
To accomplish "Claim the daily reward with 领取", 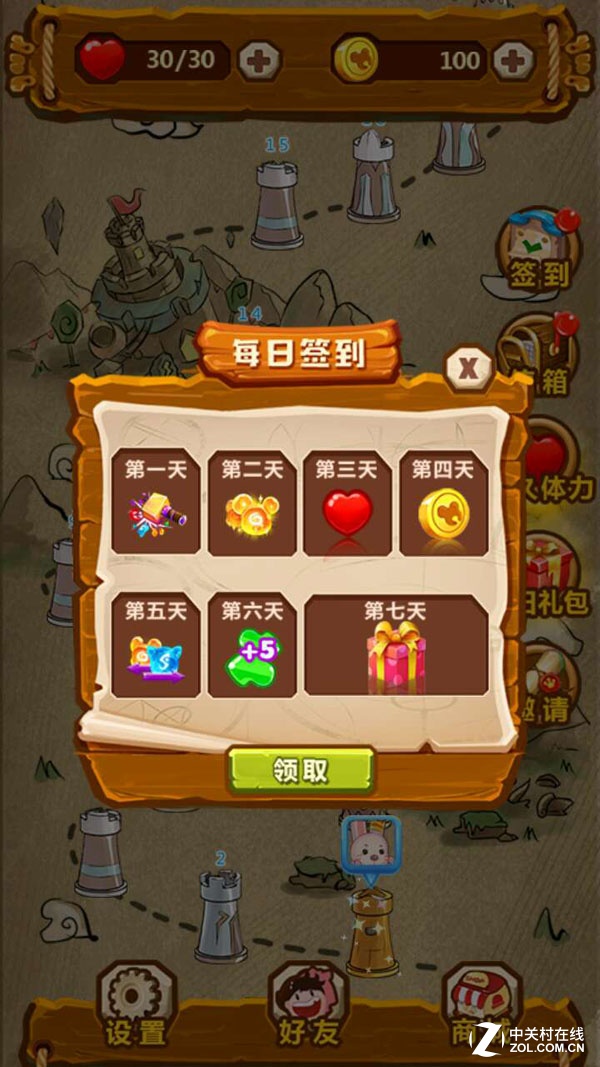I will tap(301, 770).
